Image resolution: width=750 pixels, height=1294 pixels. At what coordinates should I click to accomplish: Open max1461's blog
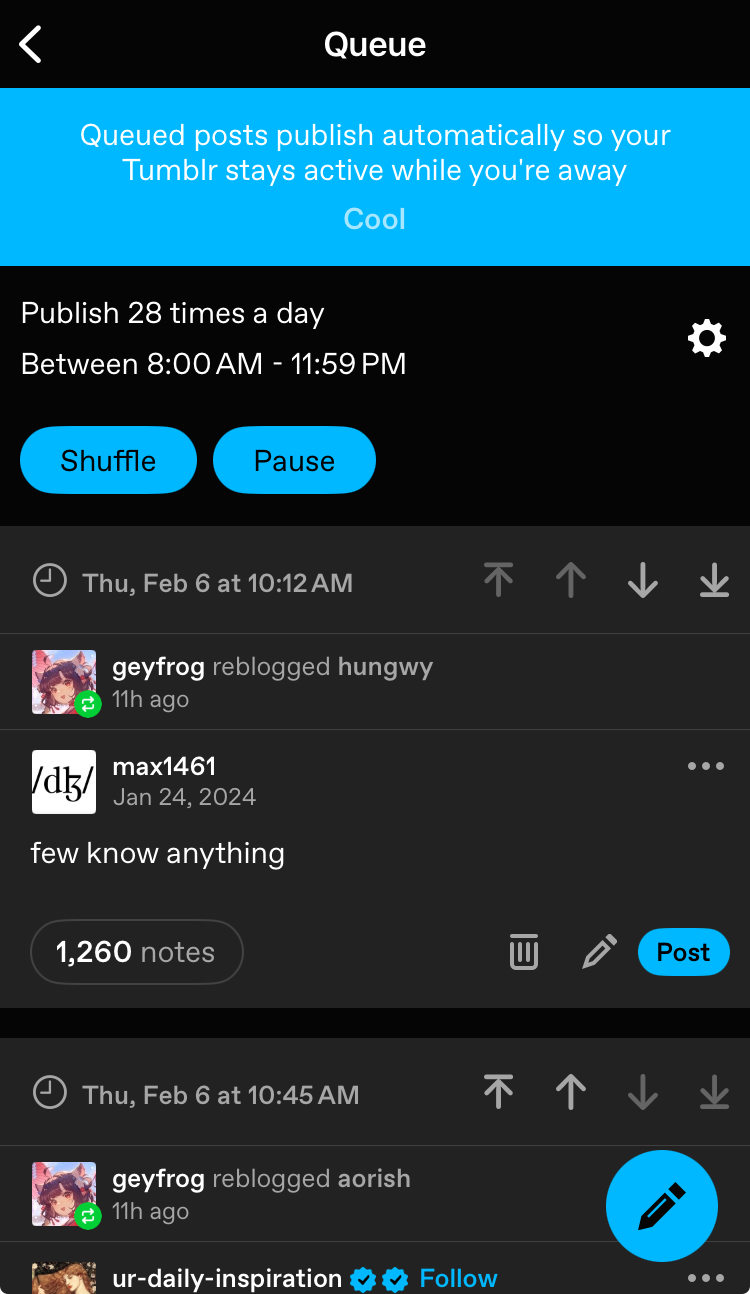[164, 767]
